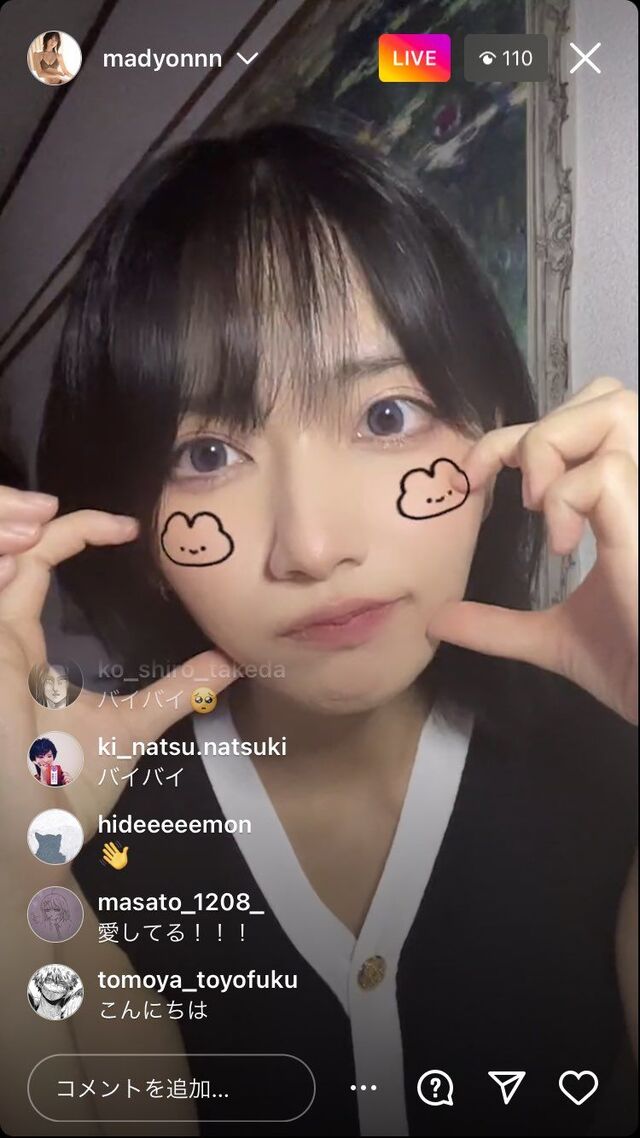Image resolution: width=640 pixels, height=1138 pixels.
Task: Open the three-dot more options
Action: point(364,1088)
